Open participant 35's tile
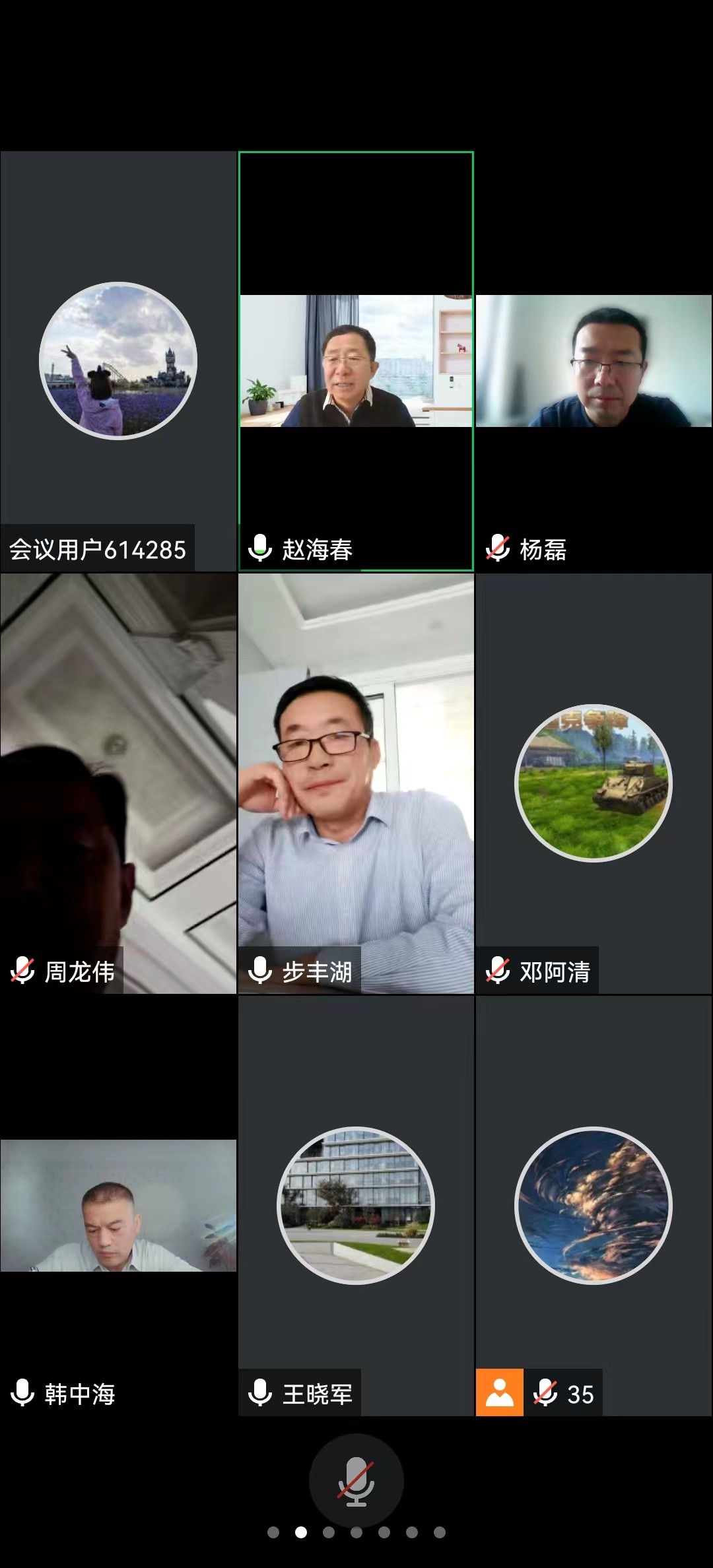Viewport: 713px width, 1568px height. pyautogui.click(x=594, y=1206)
